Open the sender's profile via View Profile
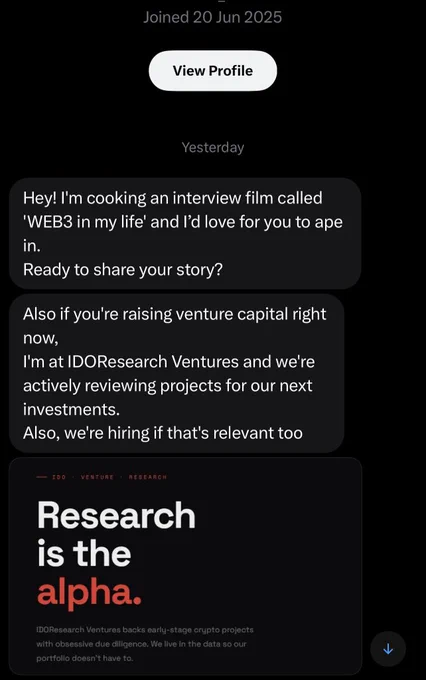Image resolution: width=426 pixels, height=680 pixels. pos(213,71)
